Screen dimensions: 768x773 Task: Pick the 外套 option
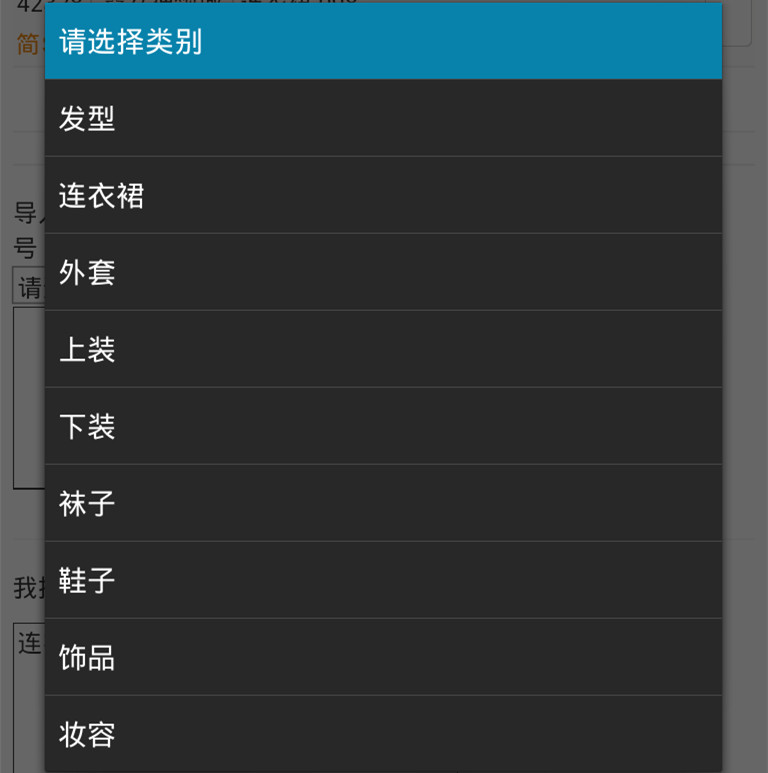coord(383,272)
